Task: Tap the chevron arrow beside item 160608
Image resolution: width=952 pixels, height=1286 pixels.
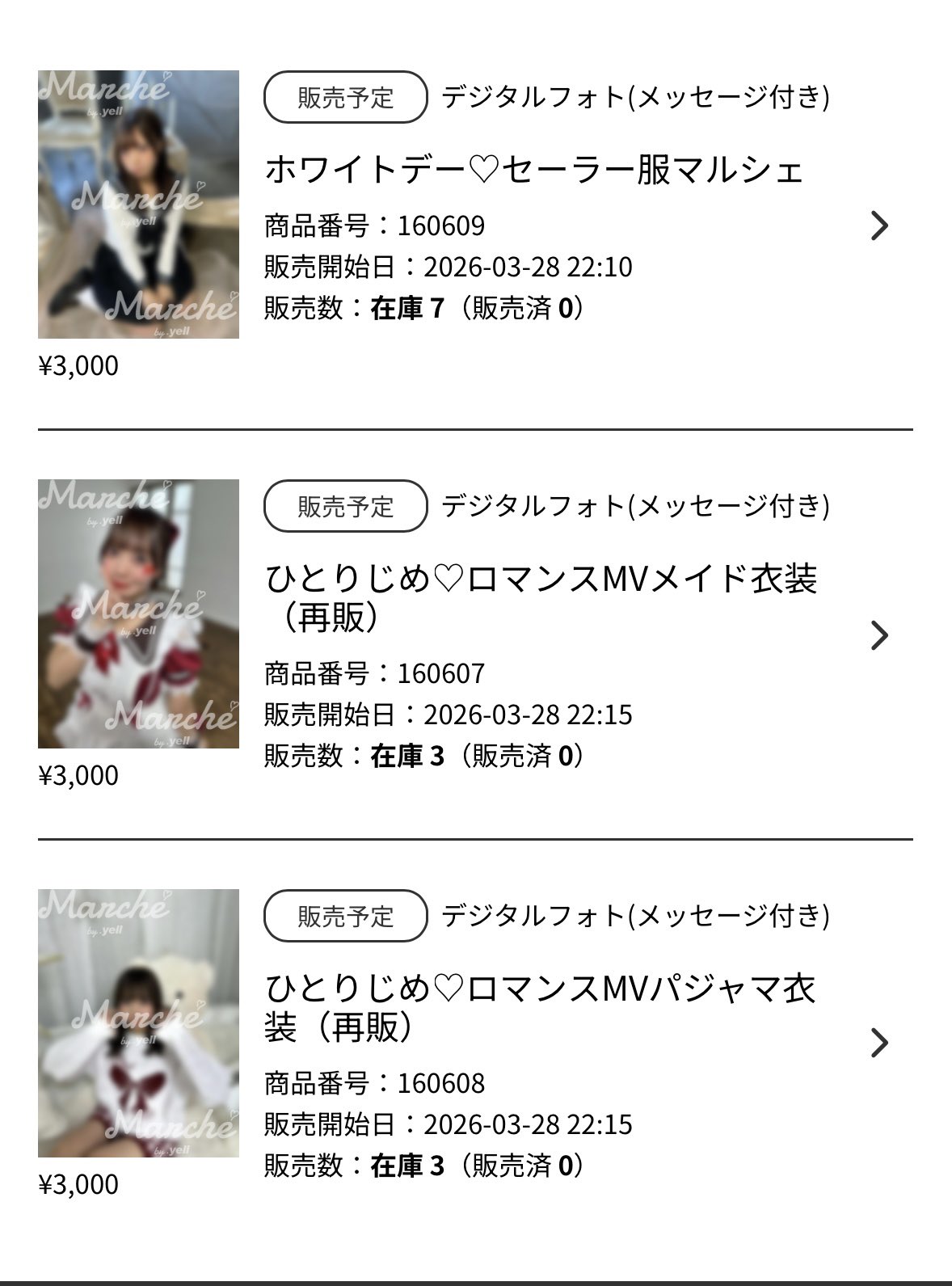Action: pos(879,1043)
